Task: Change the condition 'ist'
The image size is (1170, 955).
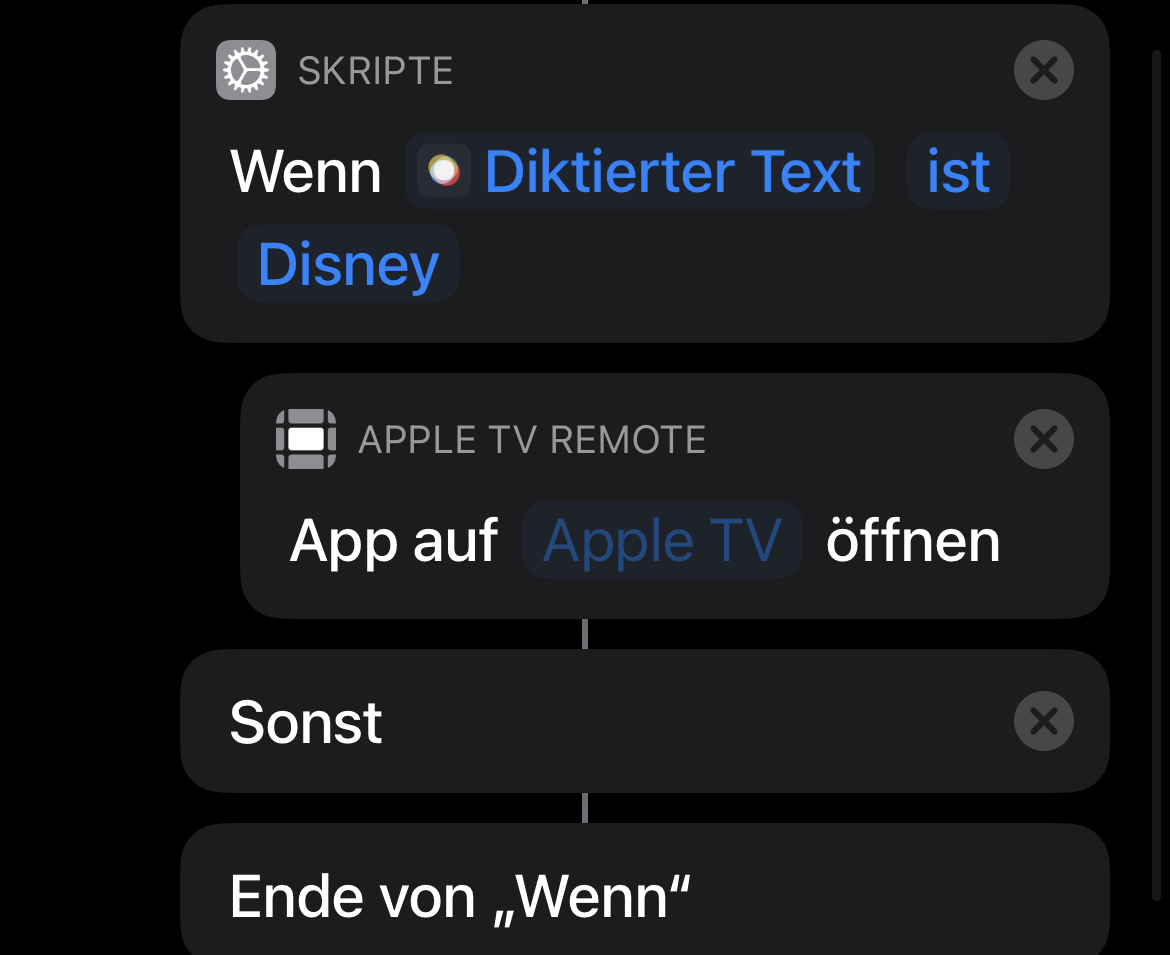Action: 957,171
